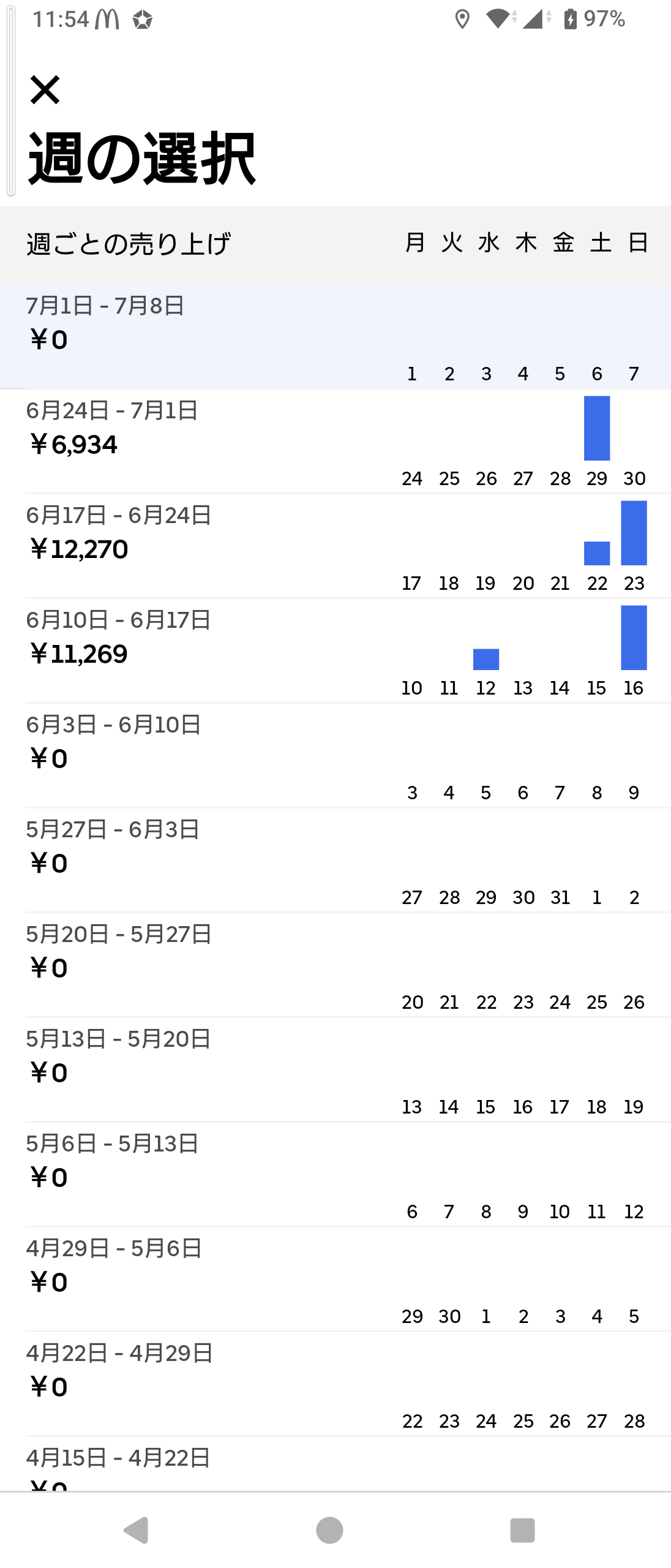Select week 6月3日 - 6月10日
Viewport: 671px width, 1568px height.
pyautogui.click(x=335, y=755)
